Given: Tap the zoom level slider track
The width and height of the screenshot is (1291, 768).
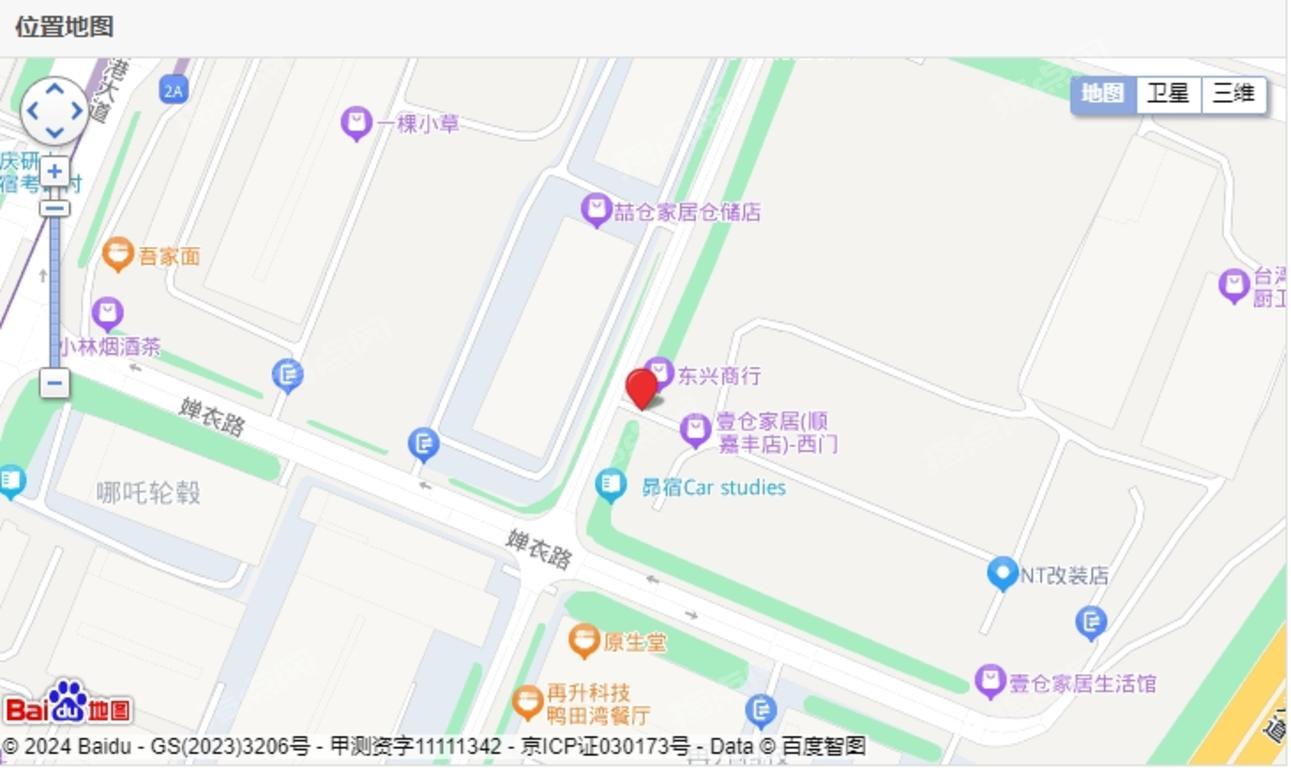Looking at the screenshot, I should coord(54,290).
